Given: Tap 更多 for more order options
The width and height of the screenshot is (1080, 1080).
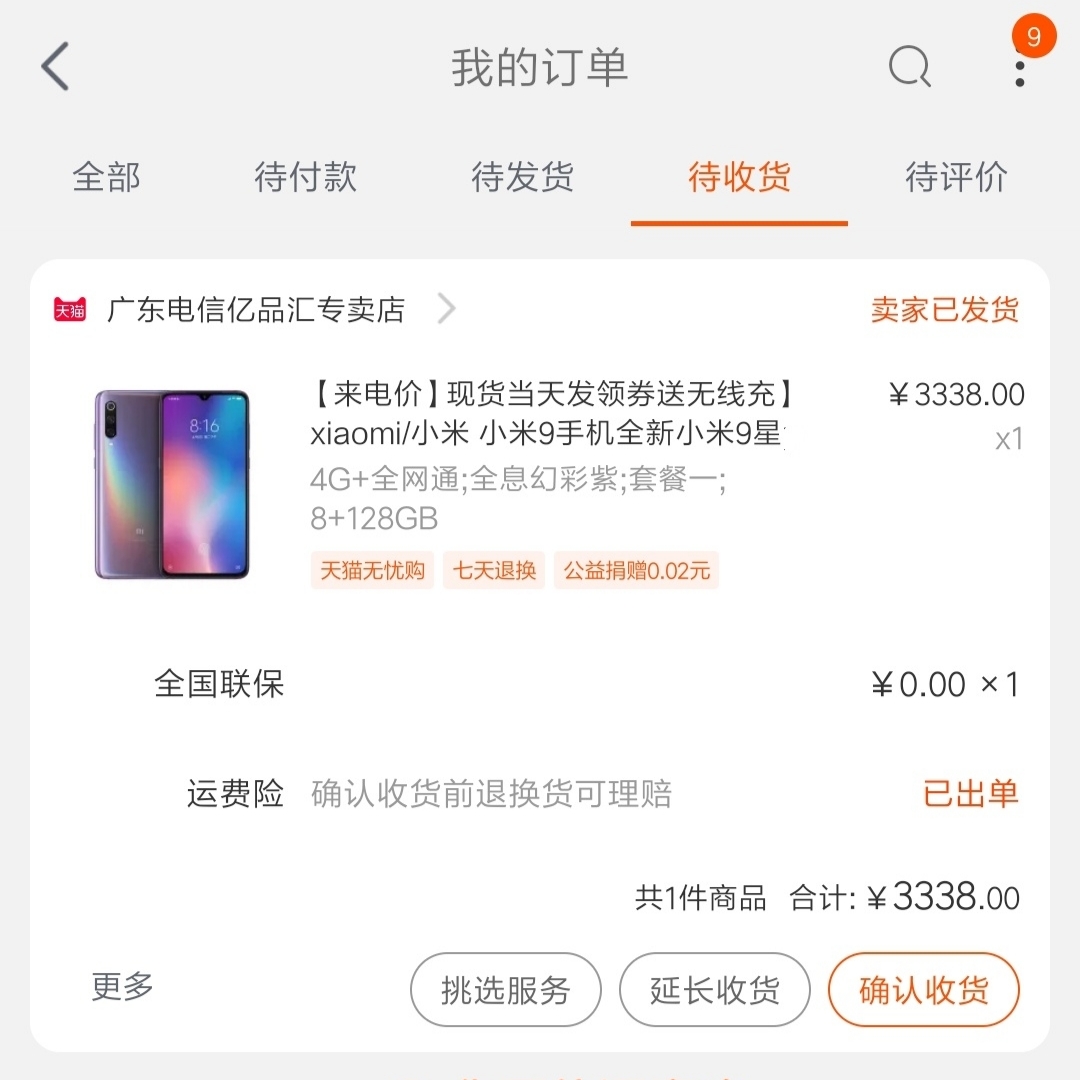Looking at the screenshot, I should [x=122, y=987].
